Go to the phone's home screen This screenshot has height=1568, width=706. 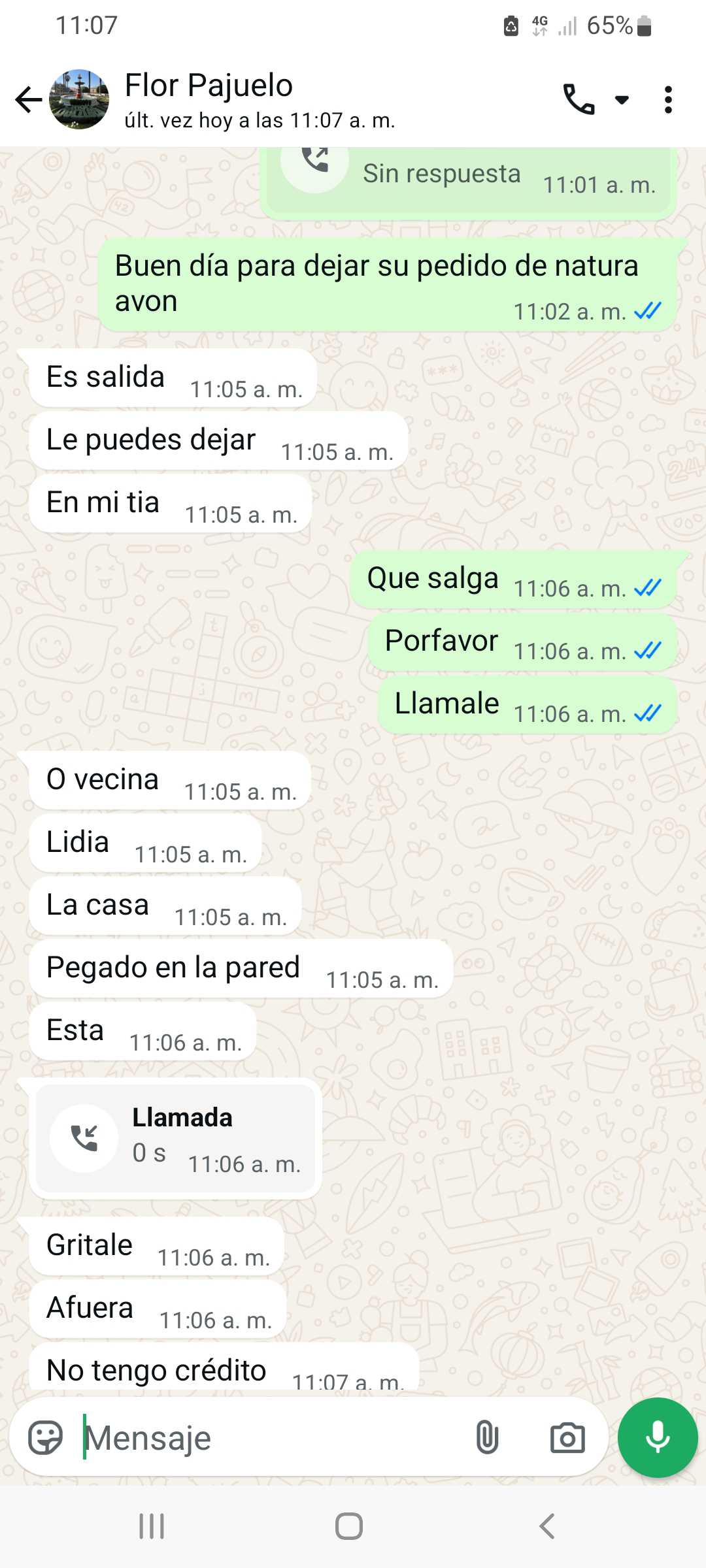(x=349, y=1527)
